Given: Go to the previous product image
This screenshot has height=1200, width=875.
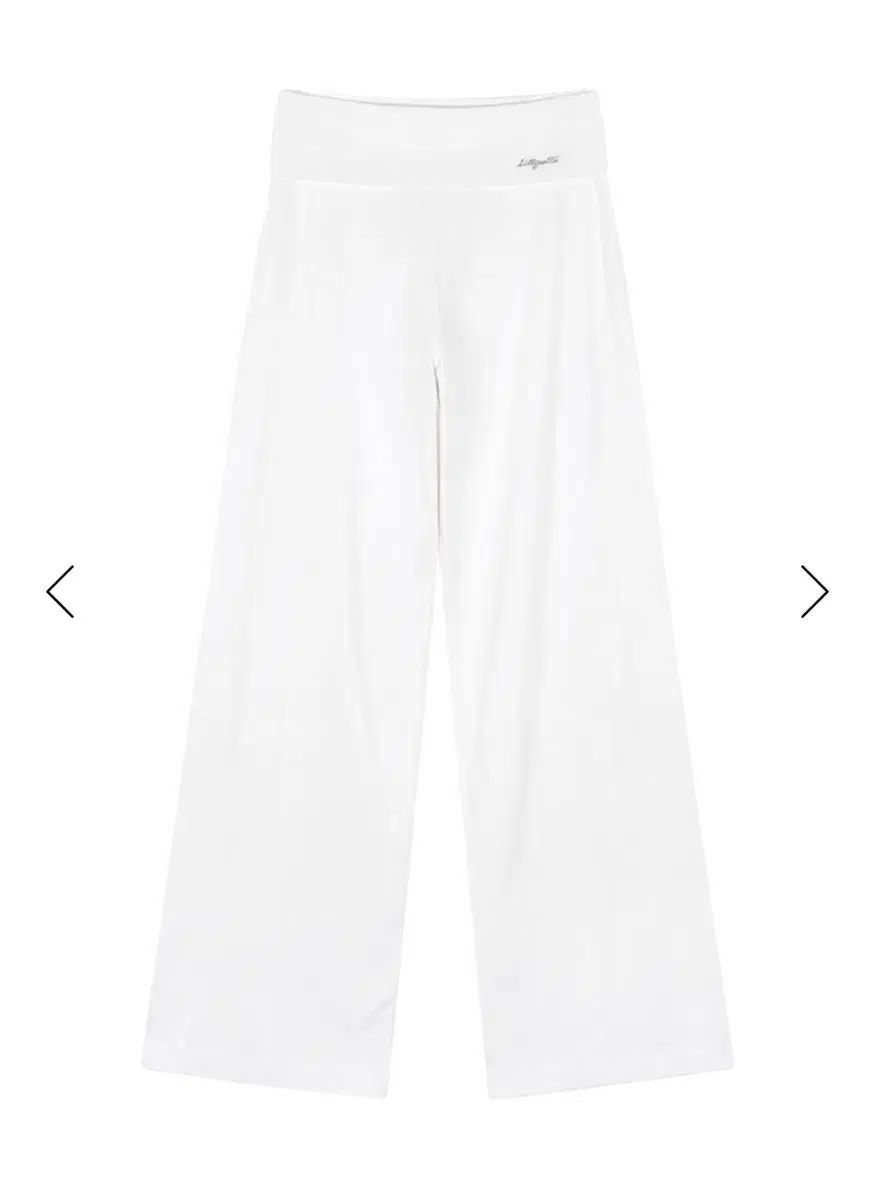Looking at the screenshot, I should coord(61,591).
